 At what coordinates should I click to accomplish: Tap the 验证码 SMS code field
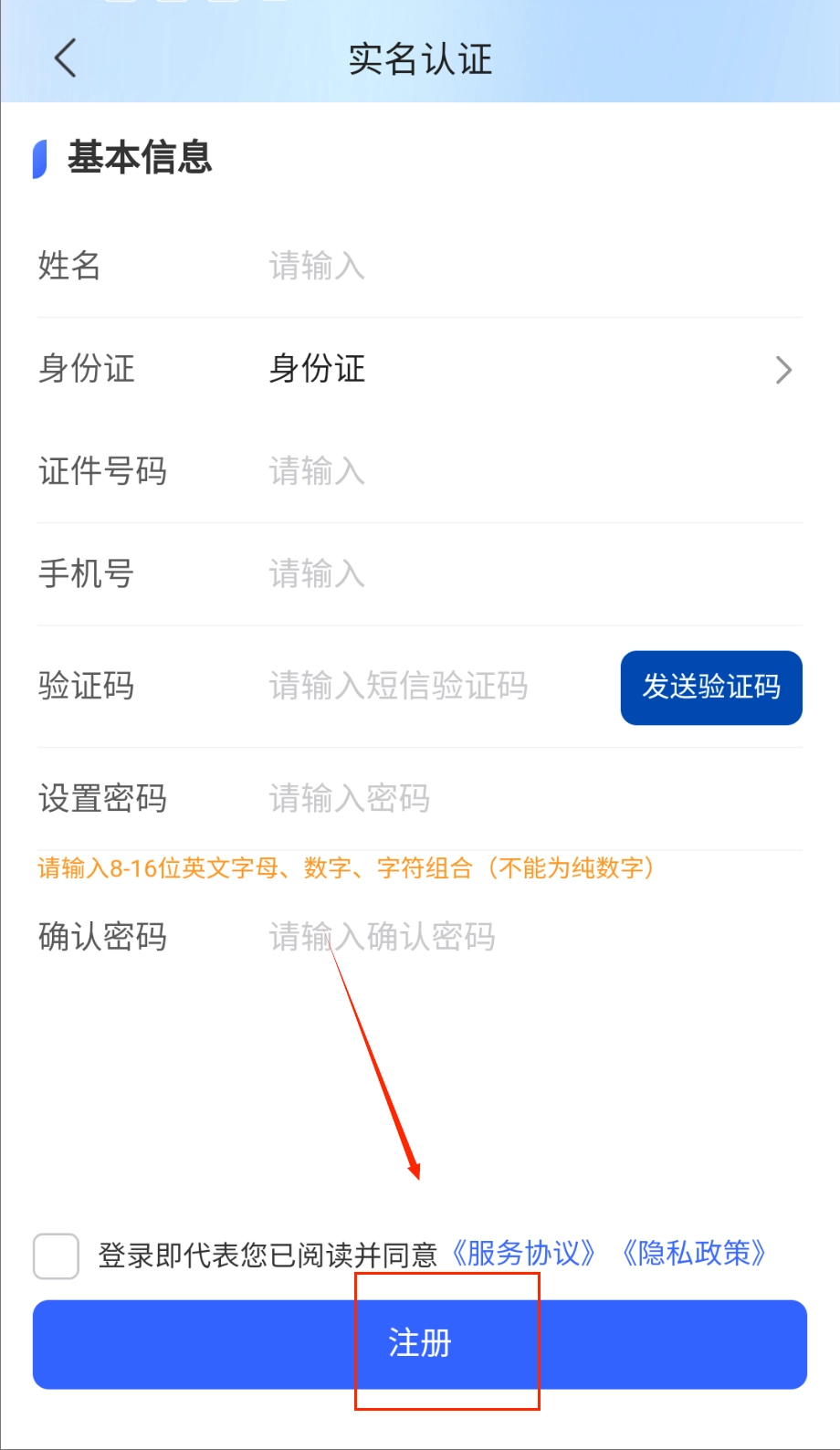[x=429, y=686]
